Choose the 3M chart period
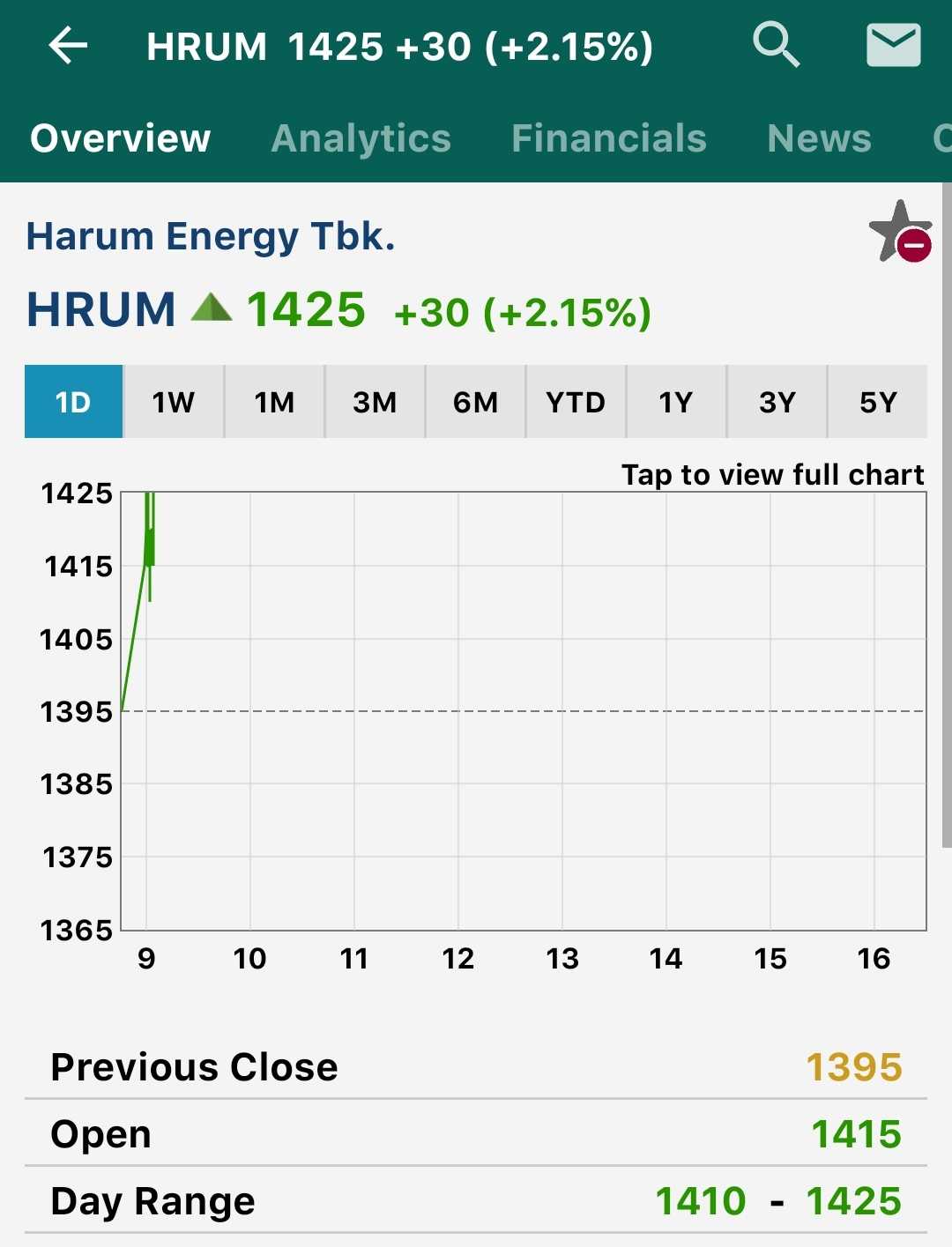 tap(375, 402)
